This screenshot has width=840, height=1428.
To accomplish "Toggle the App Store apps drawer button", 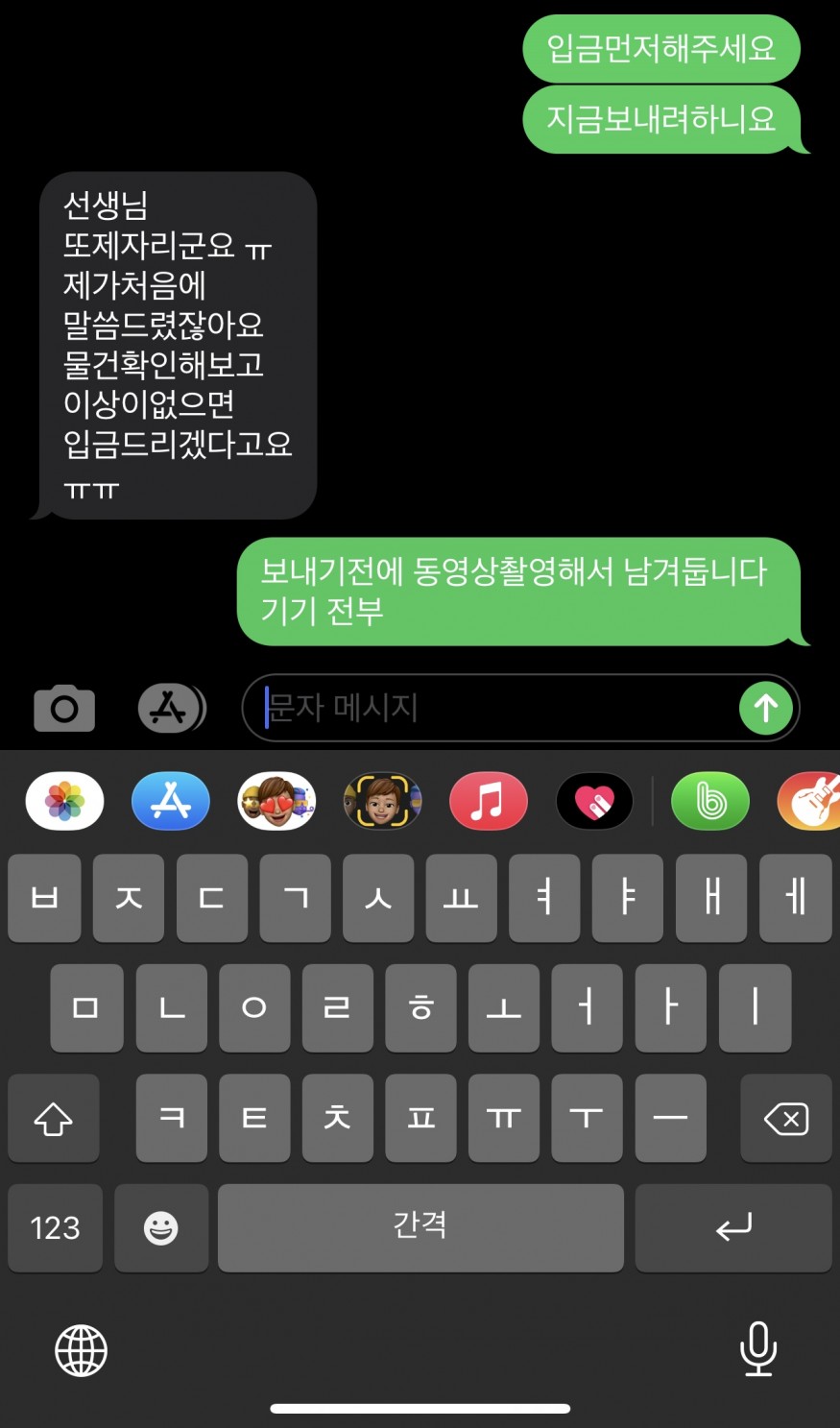I will tap(171, 709).
